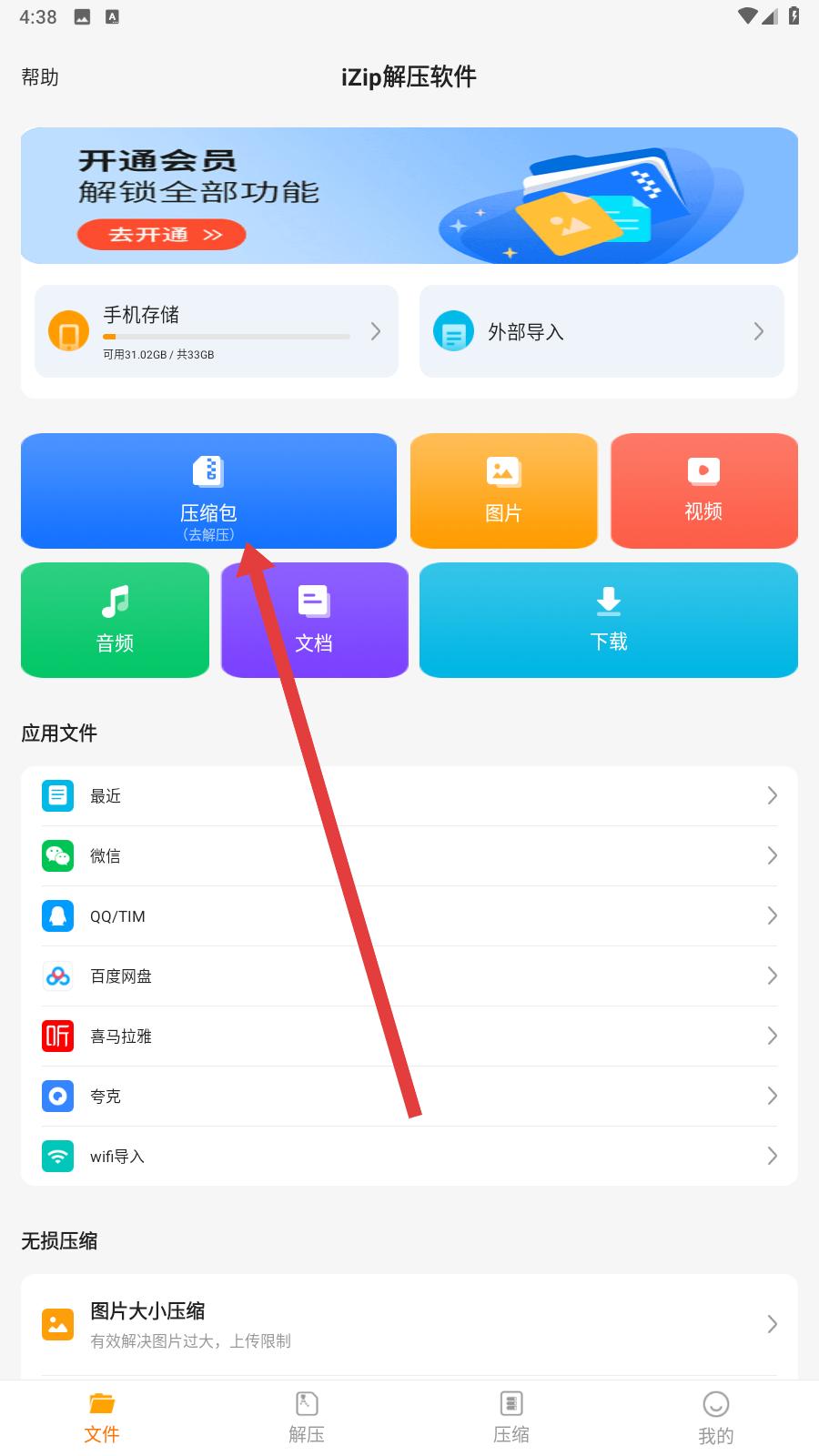The image size is (819, 1456).
Task: Open the 视频 videos tile
Action: point(703,491)
